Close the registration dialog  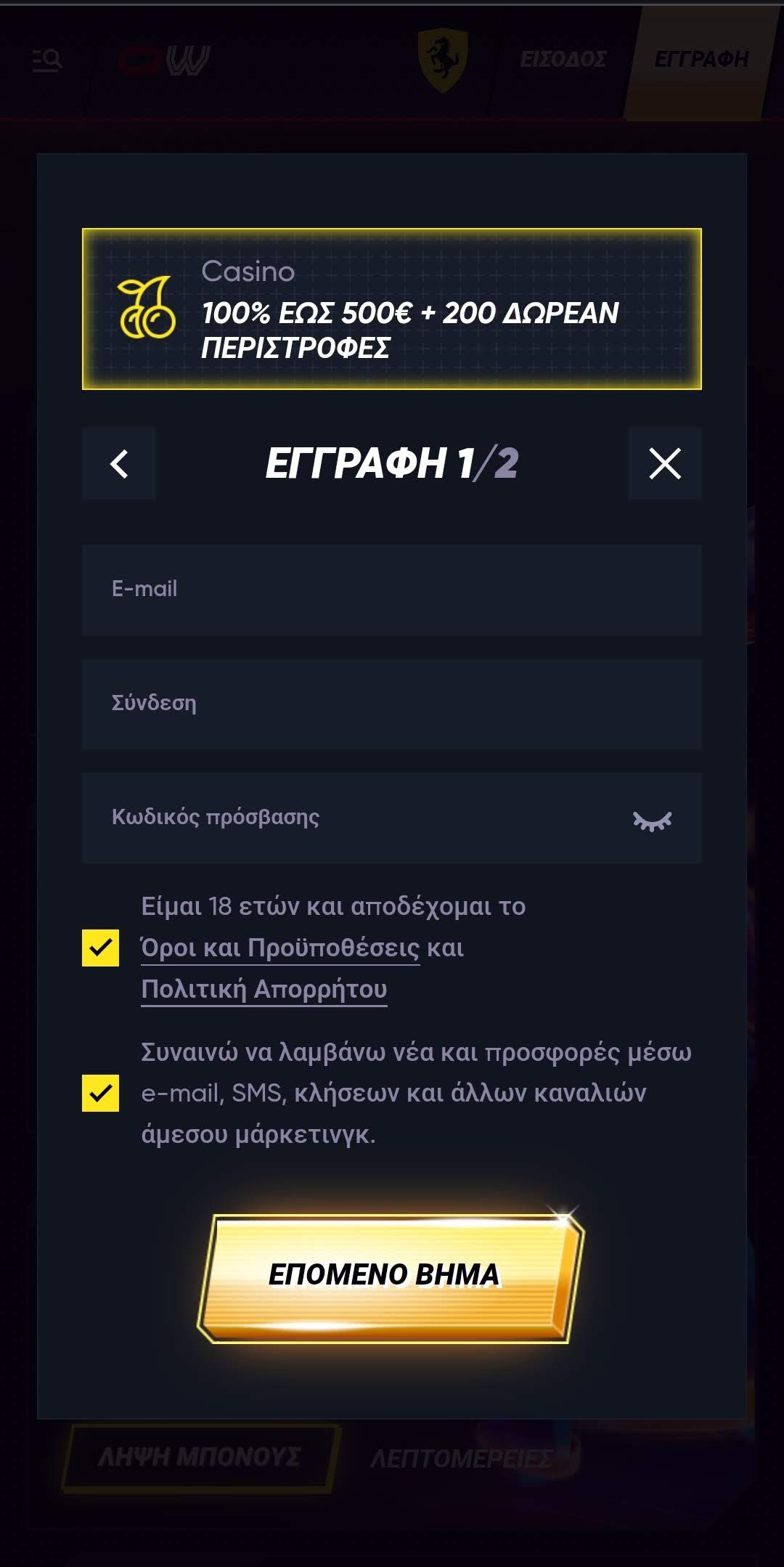pyautogui.click(x=664, y=464)
